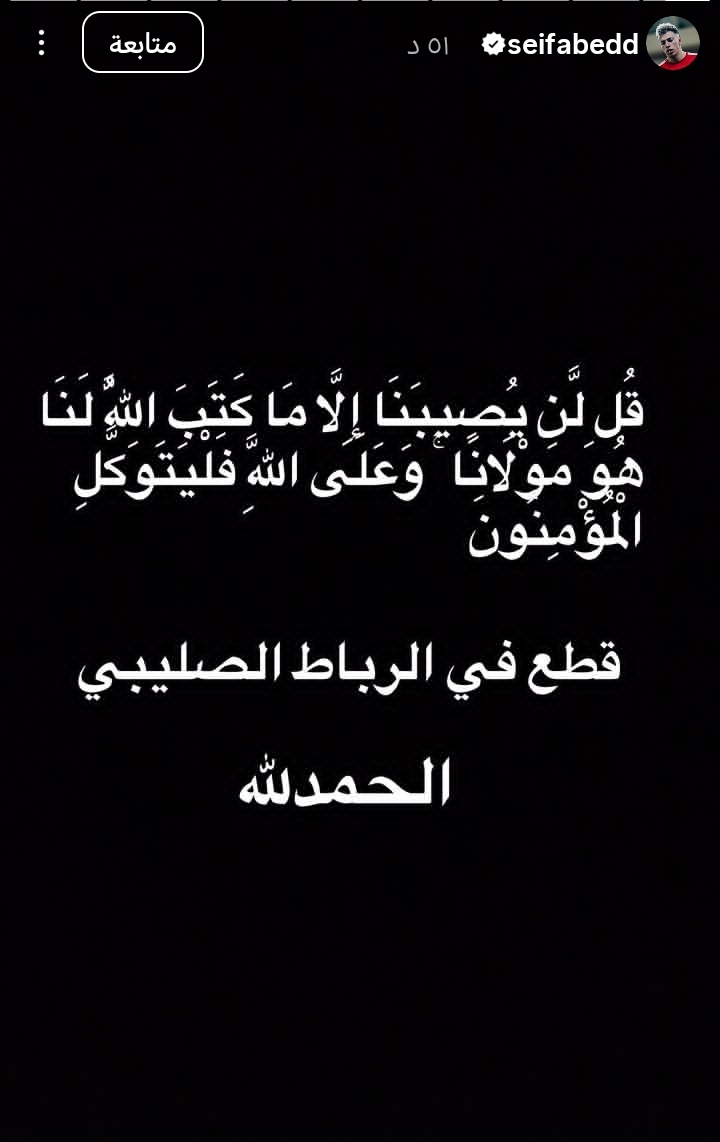Tap the متابعة follow button
This screenshot has width=720, height=1142.
(x=143, y=43)
